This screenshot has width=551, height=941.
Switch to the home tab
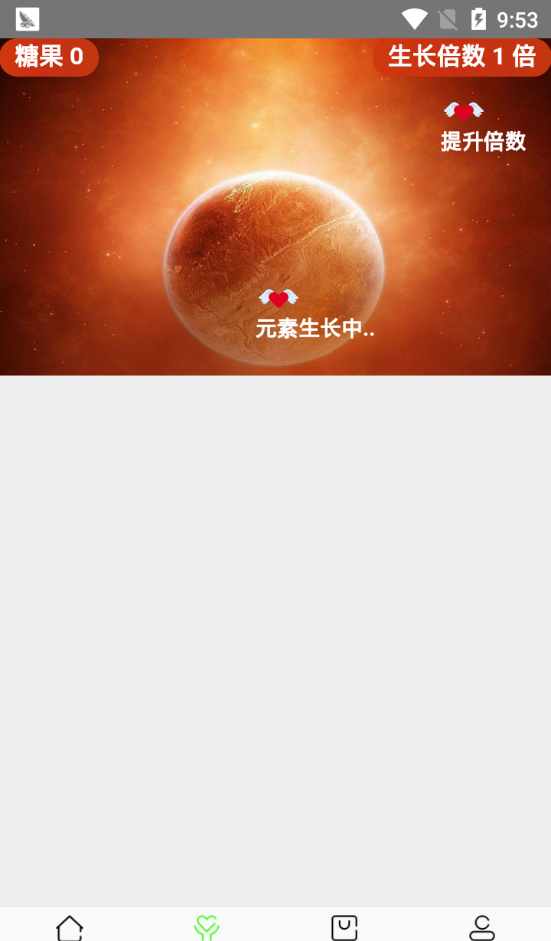69,927
